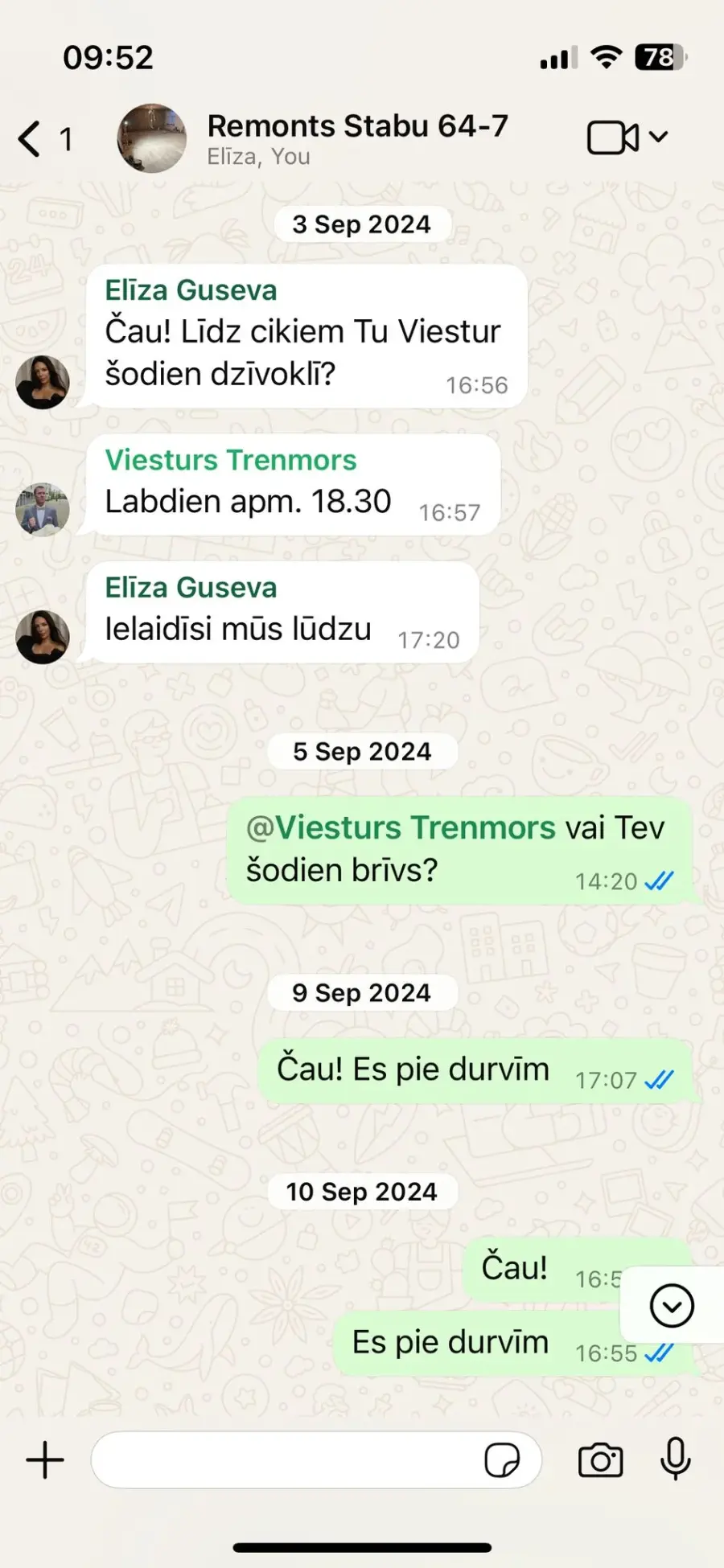View Viesturs Trenmors' profile picture next to message

click(x=43, y=509)
